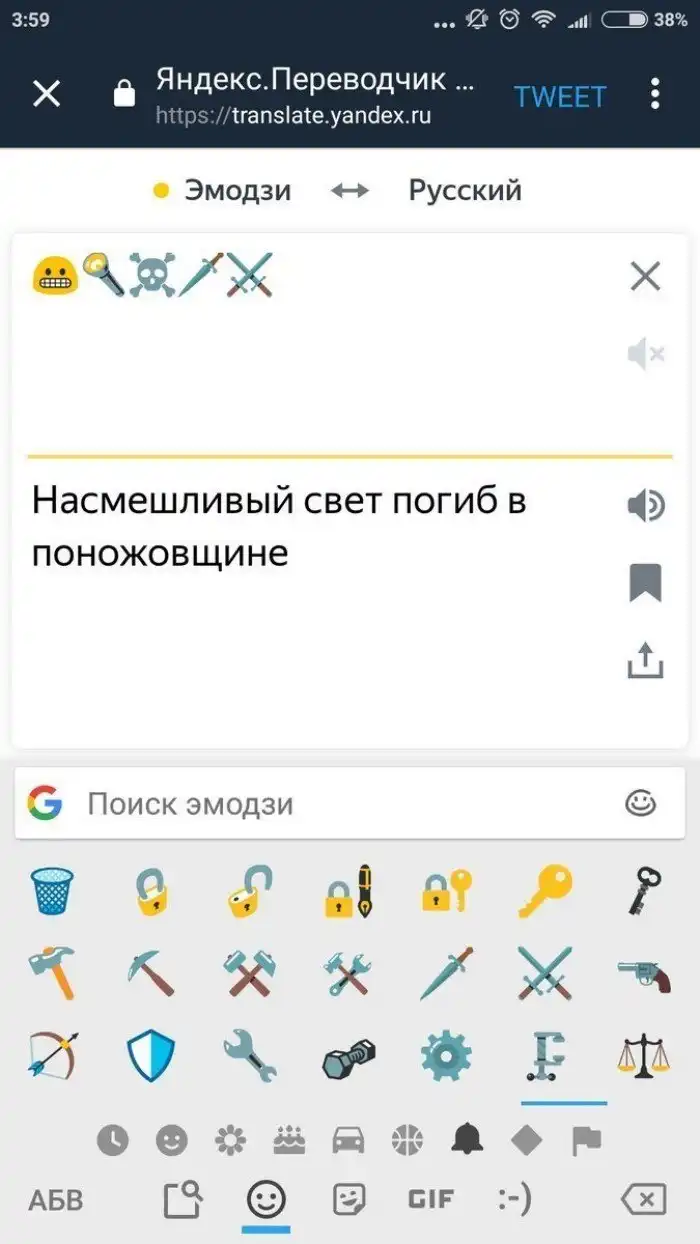The height and width of the screenshot is (1244, 700).
Task: Select Русский as target language
Action: tap(465, 190)
